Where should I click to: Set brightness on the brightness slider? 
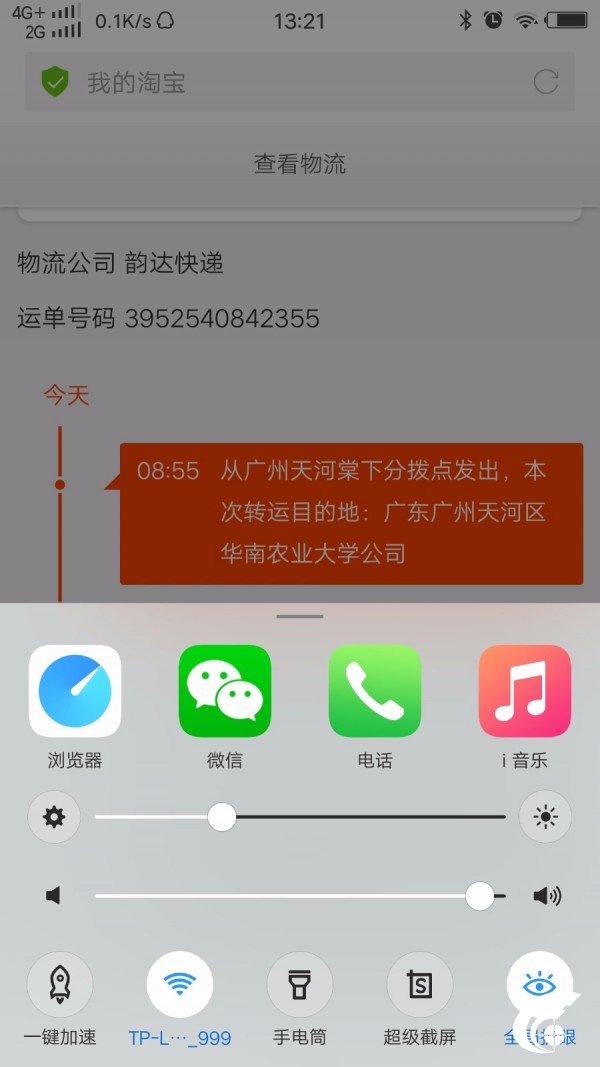[300, 817]
